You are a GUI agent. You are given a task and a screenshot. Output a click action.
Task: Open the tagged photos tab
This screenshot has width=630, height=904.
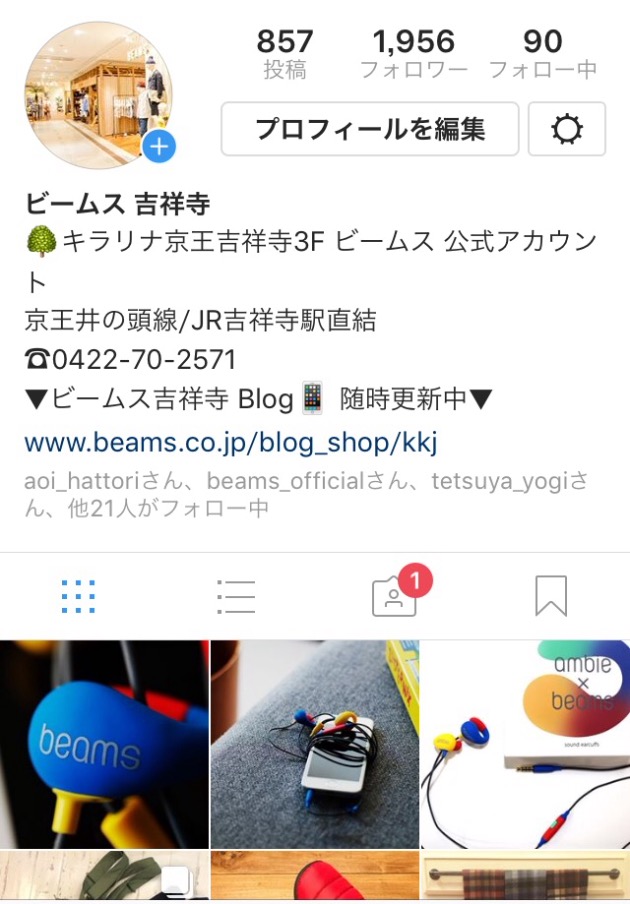point(394,596)
